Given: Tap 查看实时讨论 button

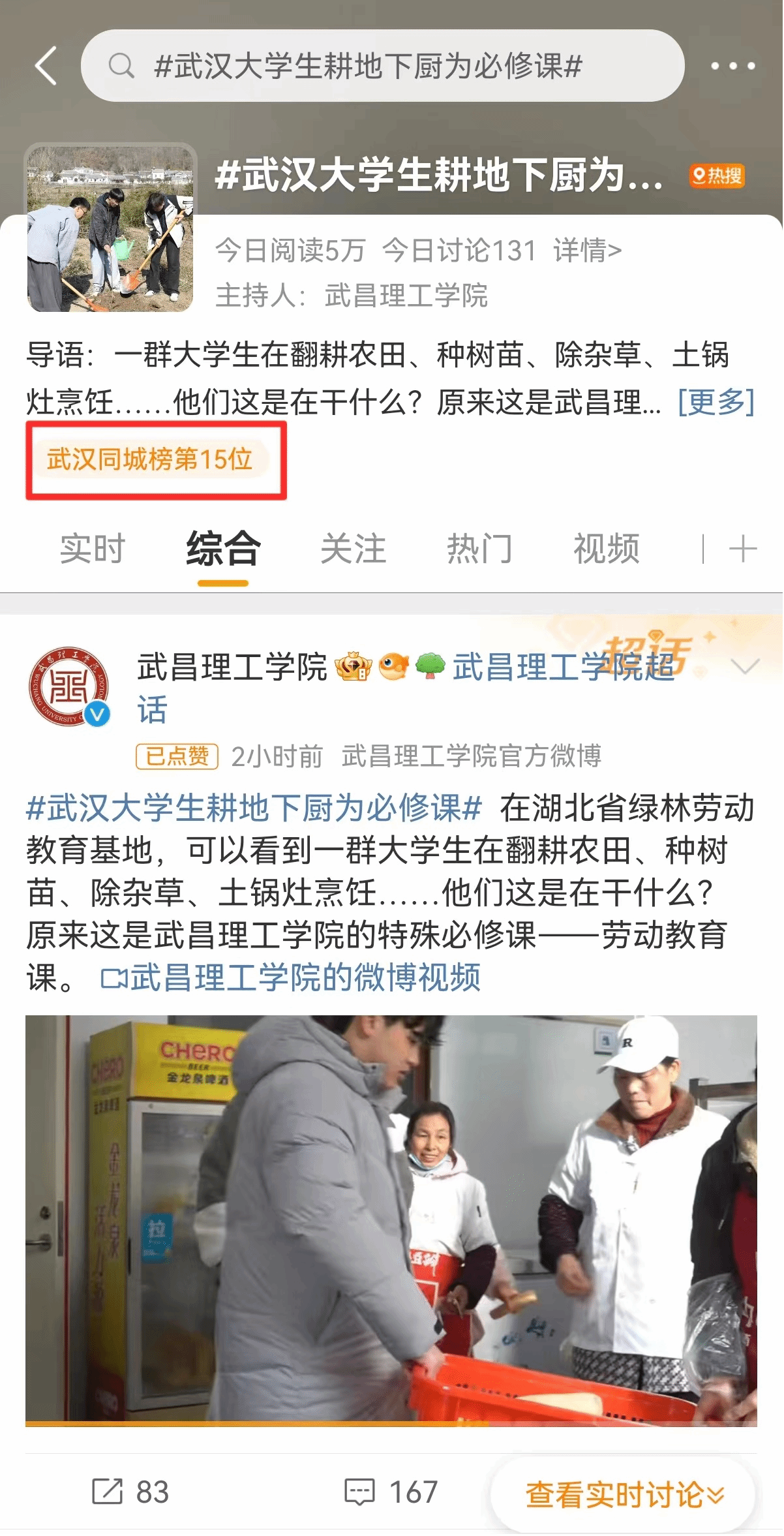Looking at the screenshot, I should tap(624, 1494).
